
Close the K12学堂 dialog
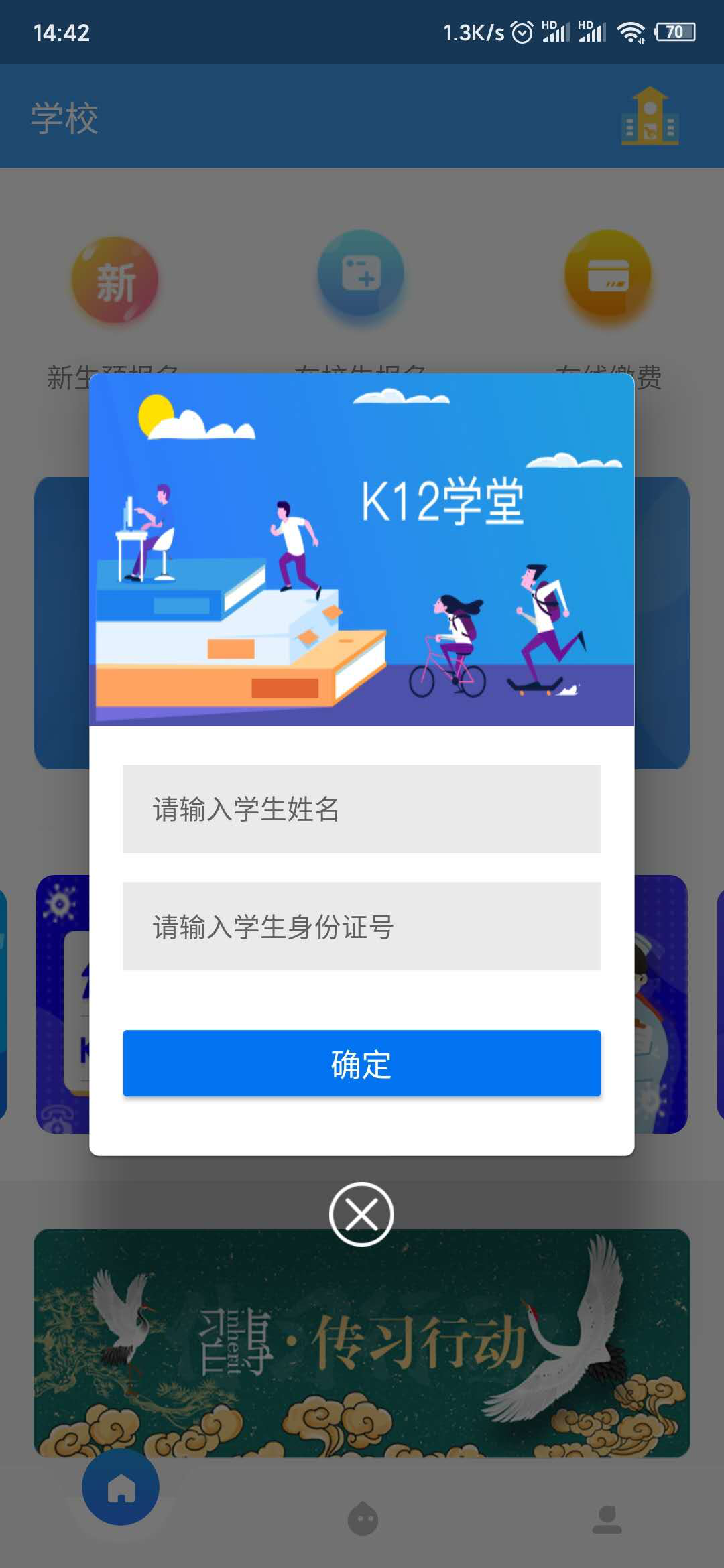[x=361, y=1214]
